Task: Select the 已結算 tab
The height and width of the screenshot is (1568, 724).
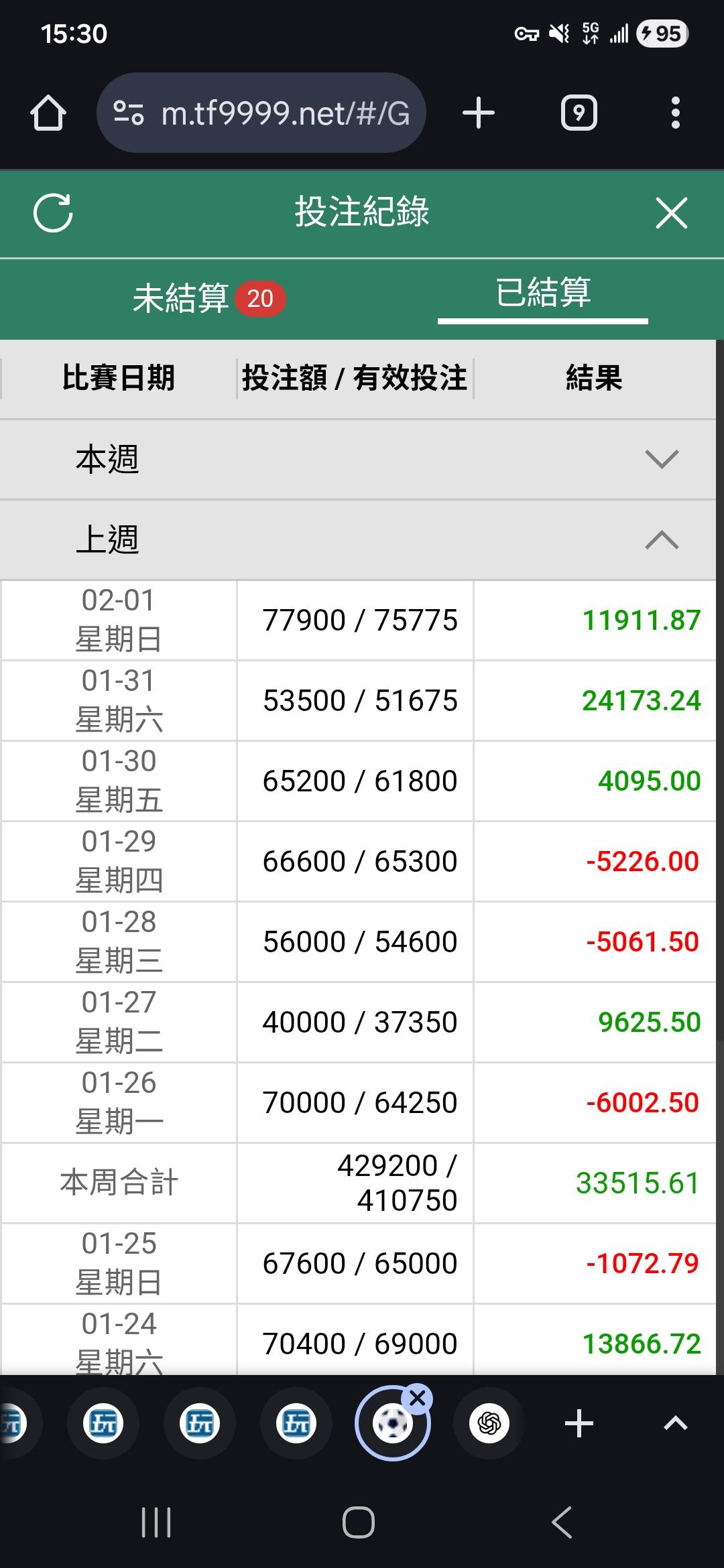Action: 543,293
